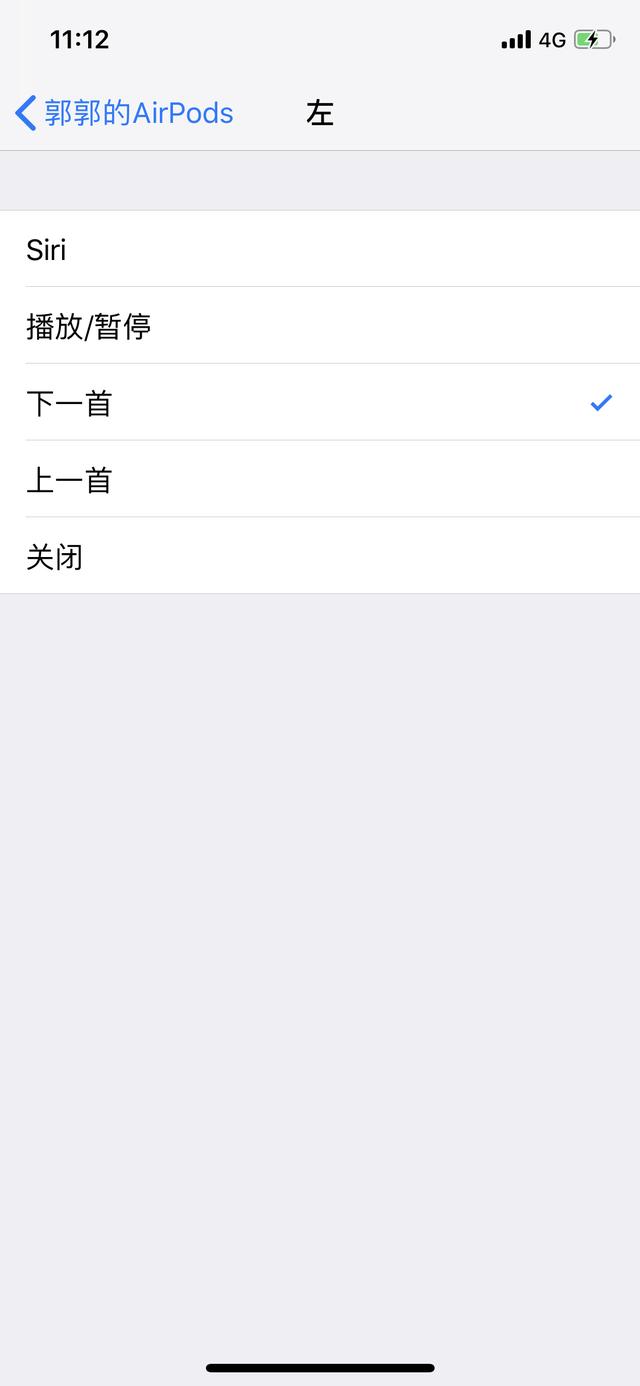Select Siri for the left AirPod
The image size is (640, 1386).
[320, 249]
